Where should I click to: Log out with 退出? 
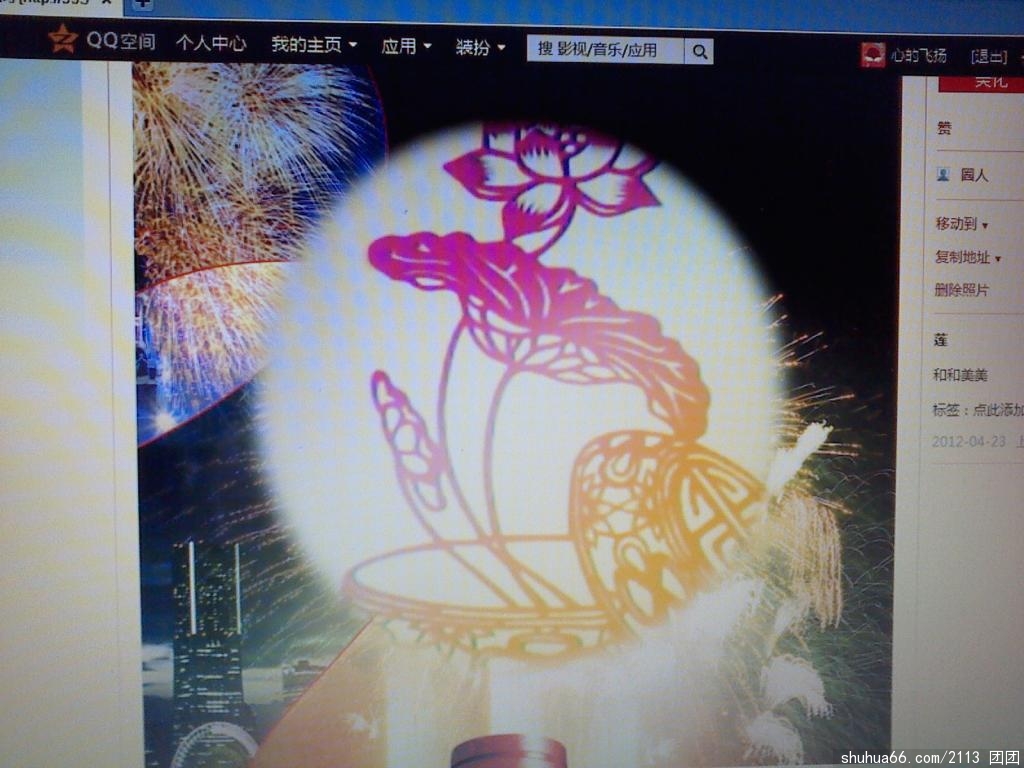tap(989, 56)
